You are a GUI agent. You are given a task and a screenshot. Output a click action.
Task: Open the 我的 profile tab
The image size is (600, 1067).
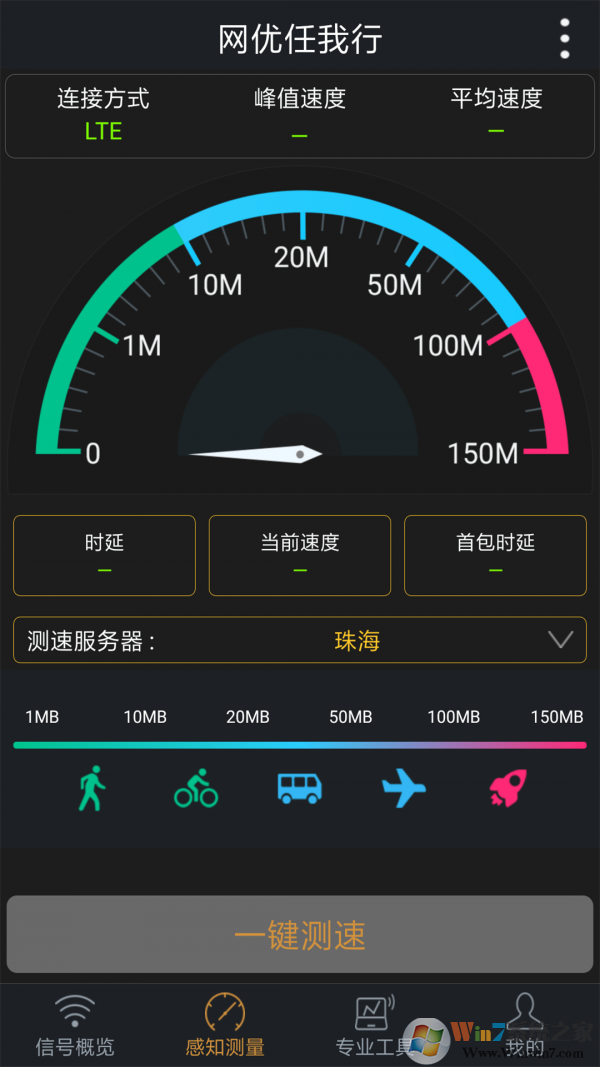(524, 1025)
